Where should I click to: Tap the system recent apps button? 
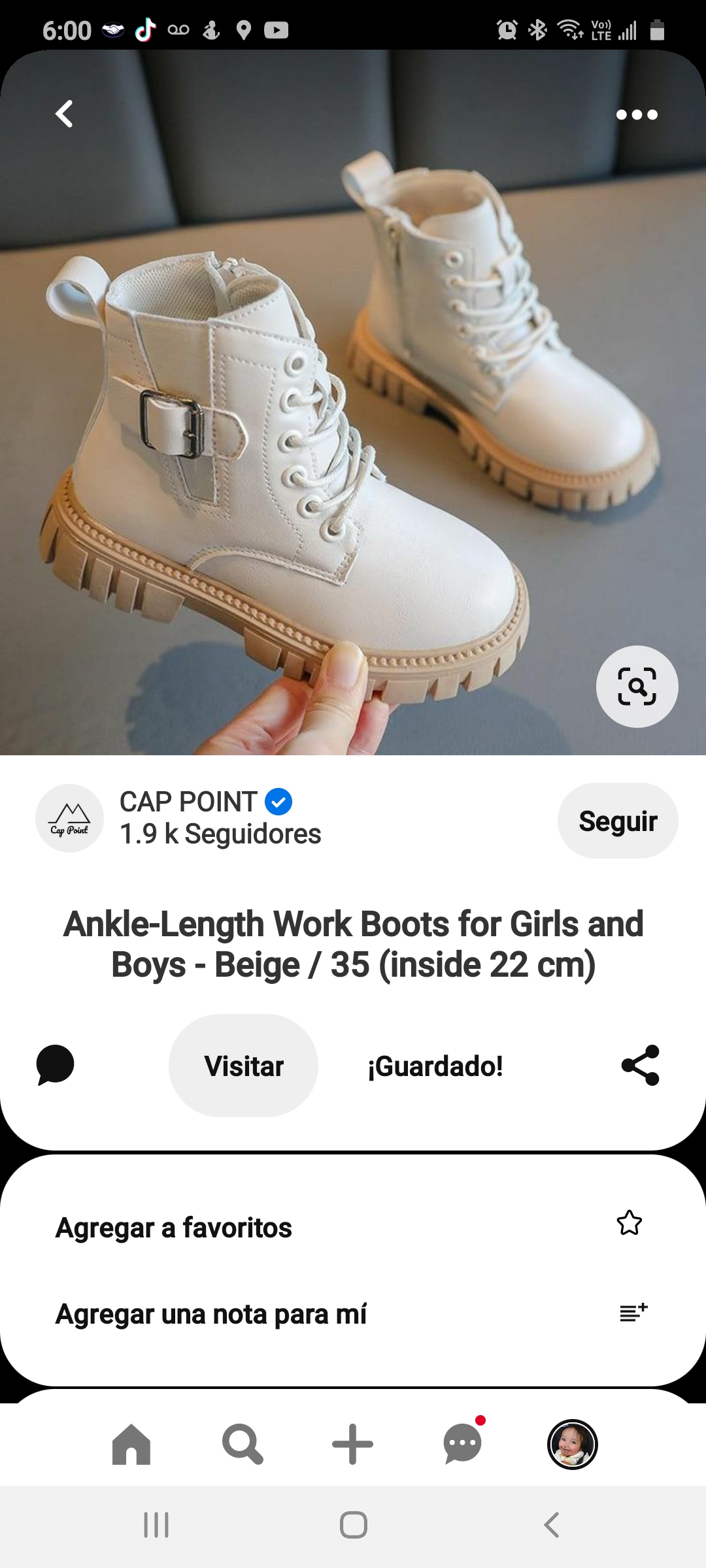pos(156,1526)
